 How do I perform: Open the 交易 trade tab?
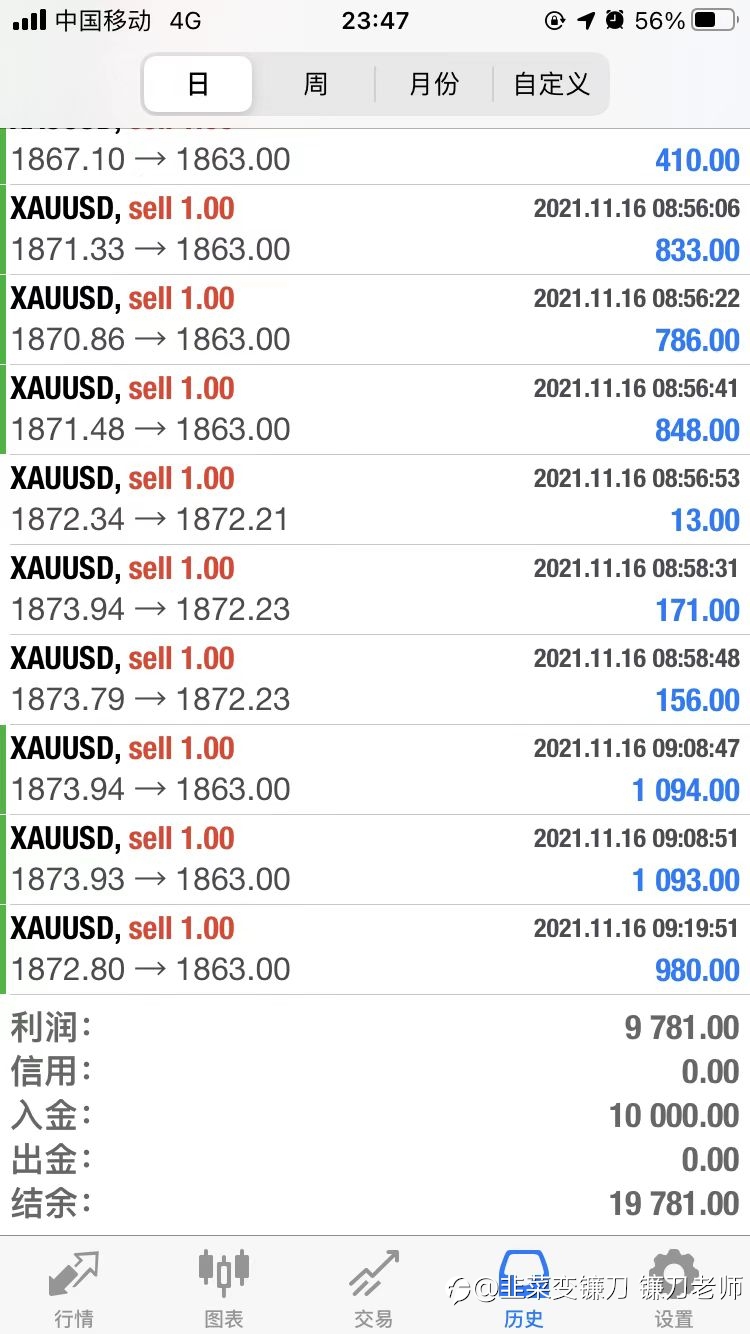[374, 1288]
